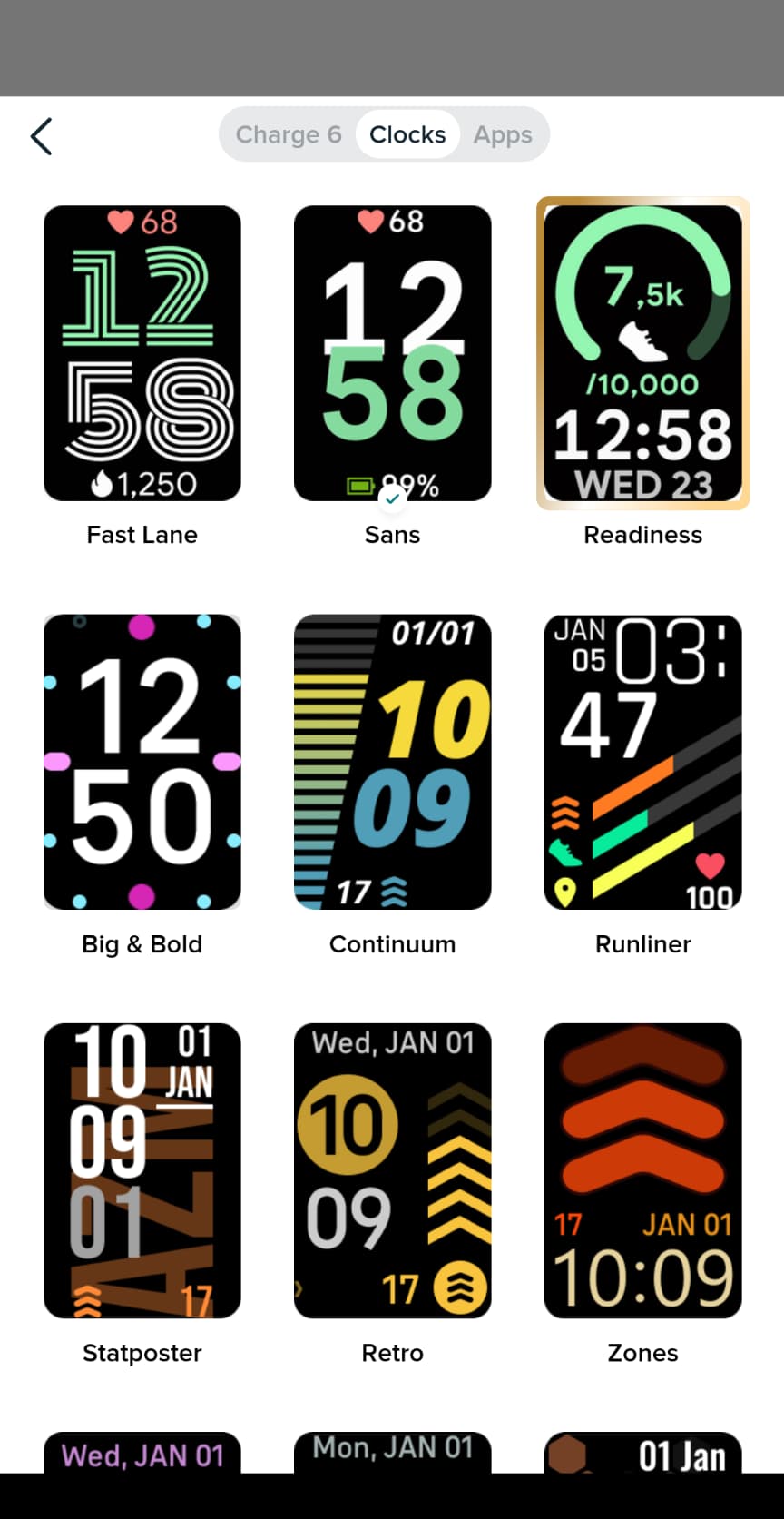Viewport: 784px width, 1519px height.
Task: Open the Fast Lane clock face
Action: [x=142, y=353]
